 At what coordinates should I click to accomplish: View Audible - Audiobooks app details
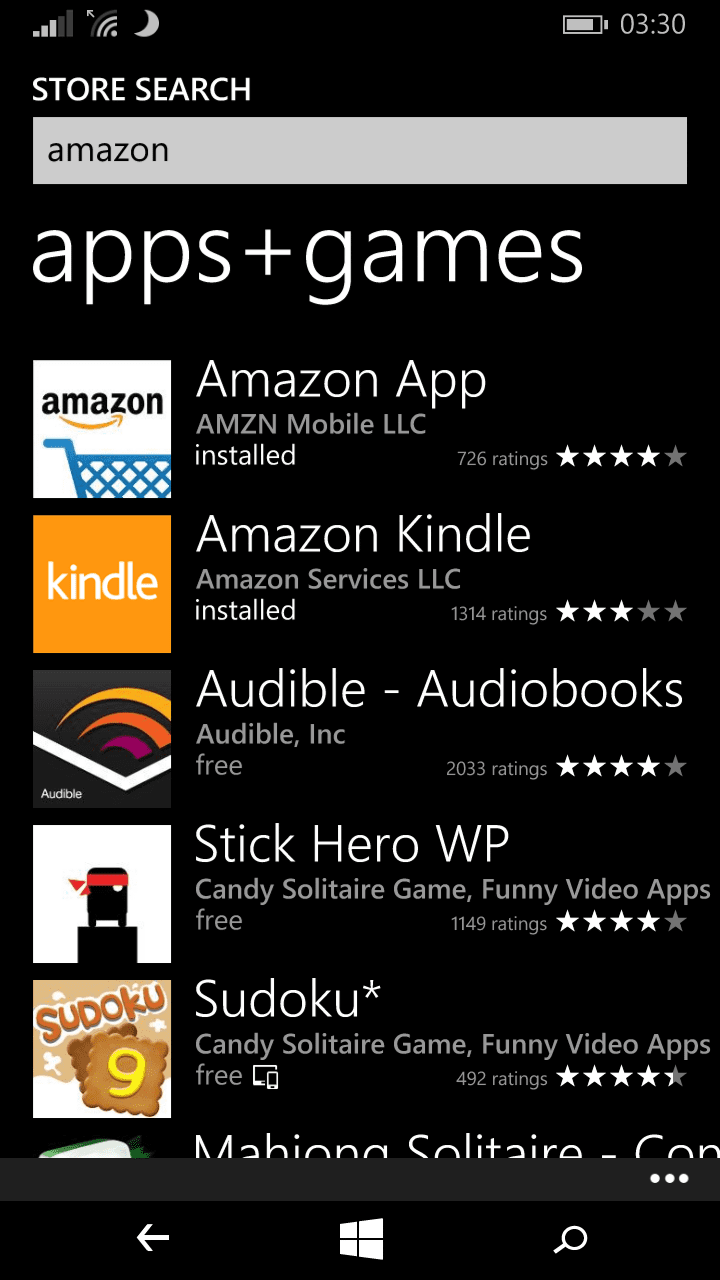click(x=360, y=739)
